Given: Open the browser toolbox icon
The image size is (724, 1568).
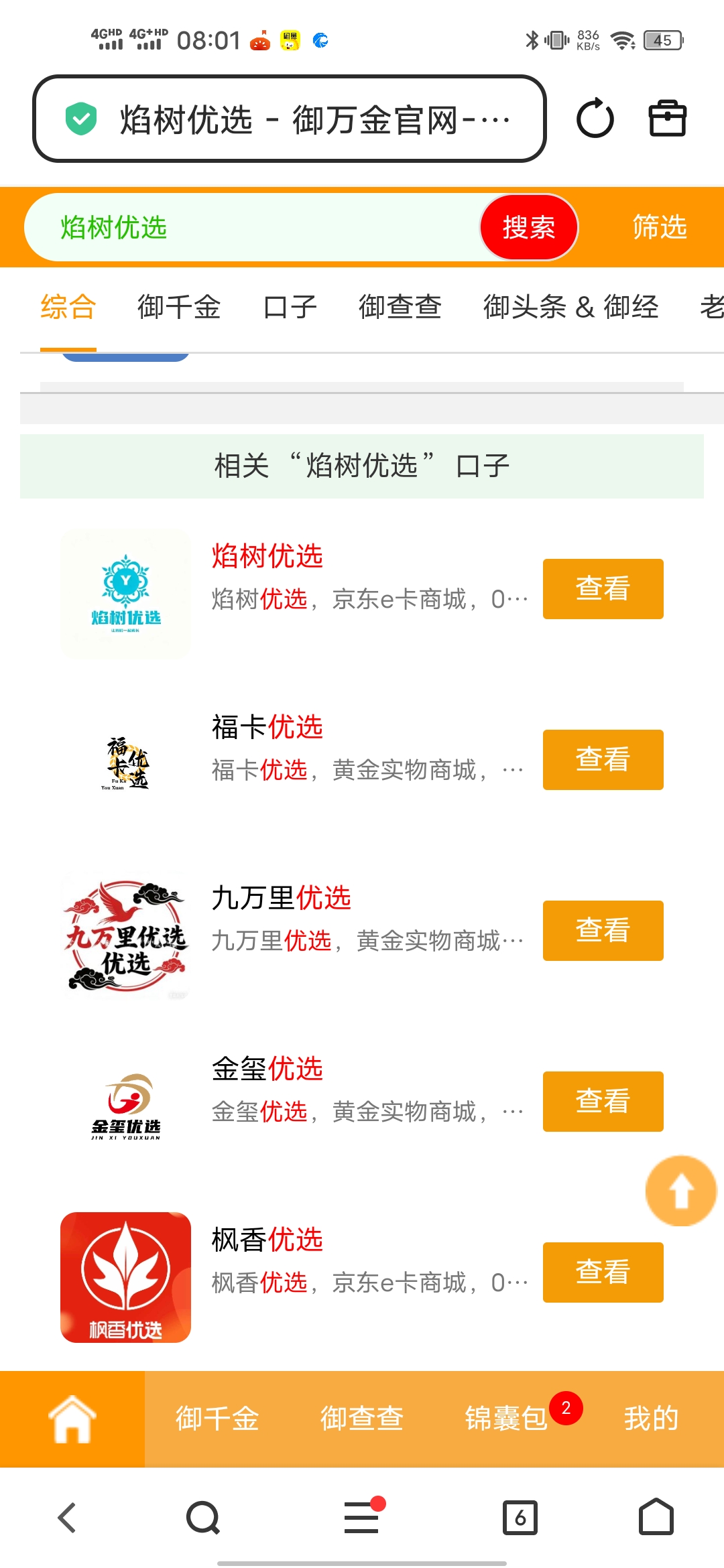Looking at the screenshot, I should pos(667,119).
